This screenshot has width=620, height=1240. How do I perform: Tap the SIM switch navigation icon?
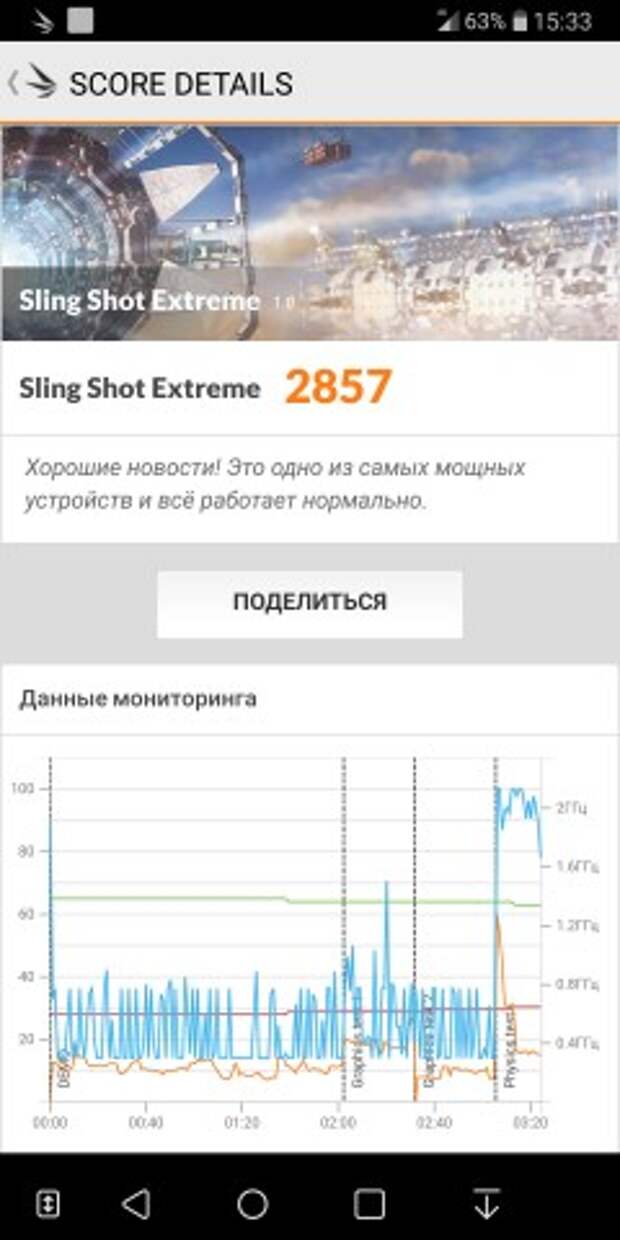click(47, 1204)
